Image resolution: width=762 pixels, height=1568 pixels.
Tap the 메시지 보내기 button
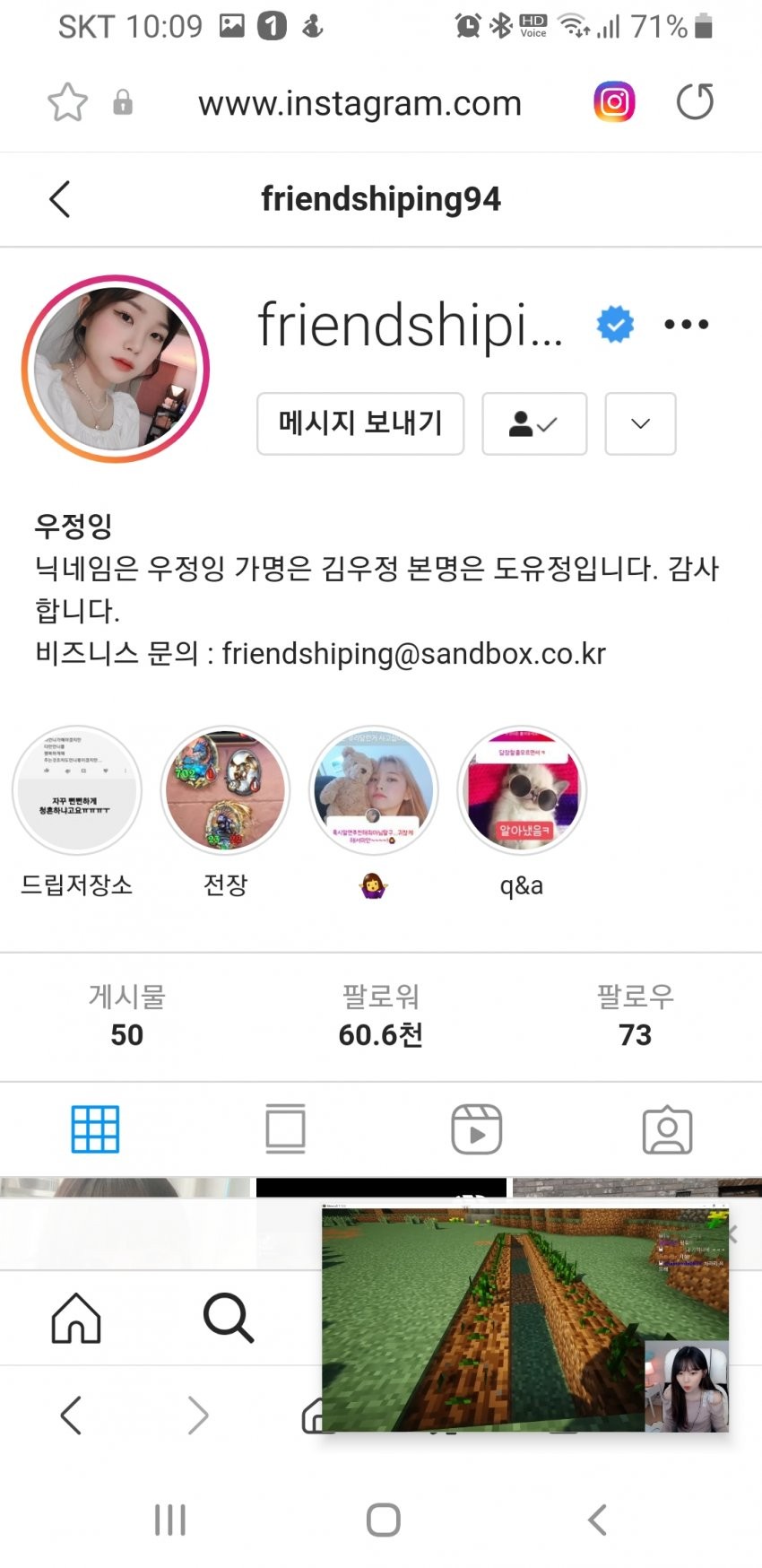pos(360,423)
